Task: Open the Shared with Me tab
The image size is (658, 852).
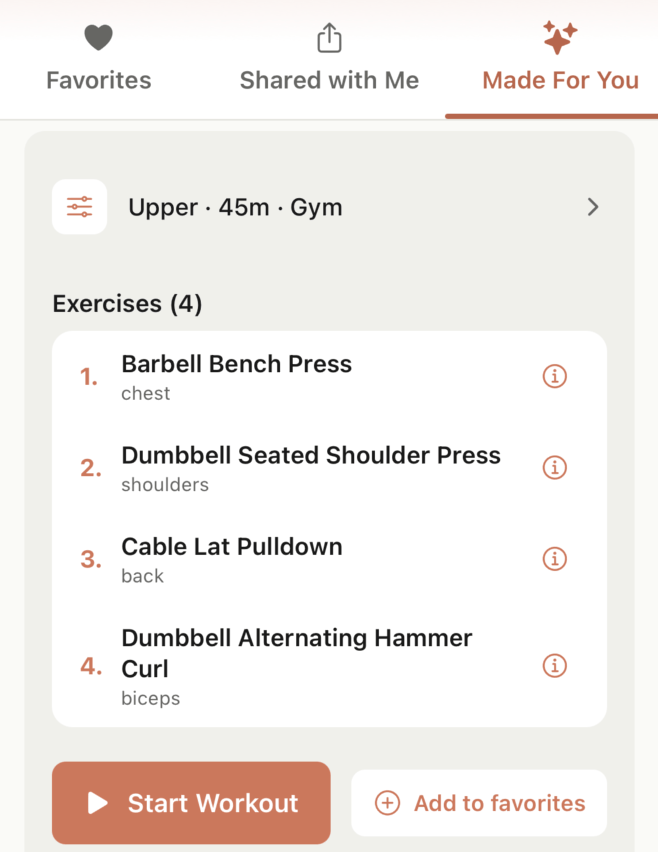Action: coord(329,60)
